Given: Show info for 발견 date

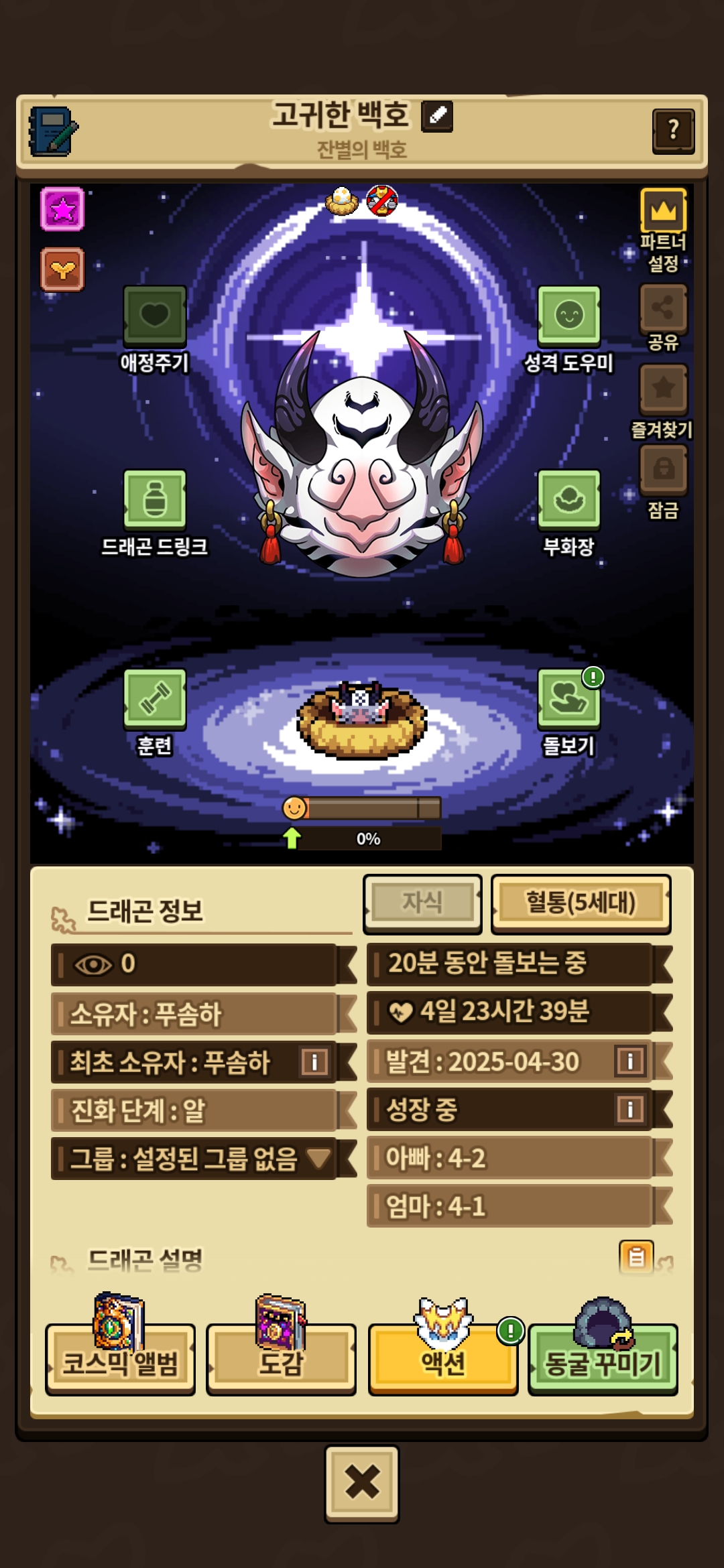Looking at the screenshot, I should (x=630, y=1061).
